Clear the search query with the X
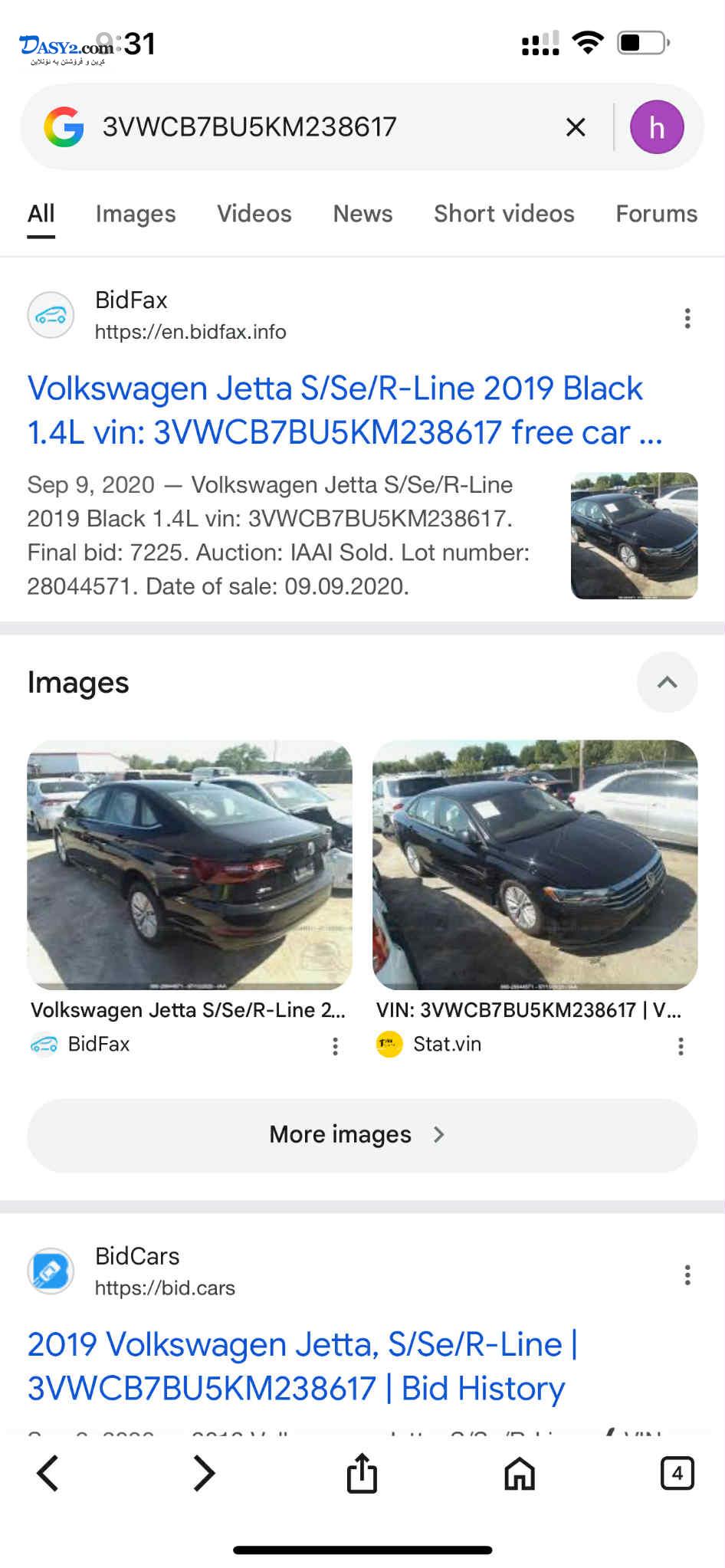The width and height of the screenshot is (725, 1568). [576, 127]
